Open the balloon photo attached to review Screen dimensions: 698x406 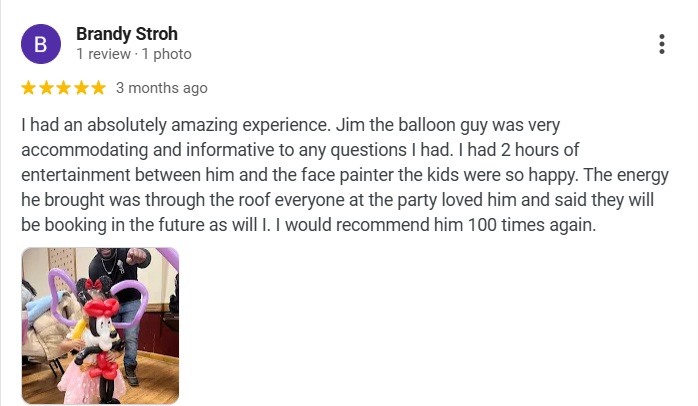click(100, 325)
